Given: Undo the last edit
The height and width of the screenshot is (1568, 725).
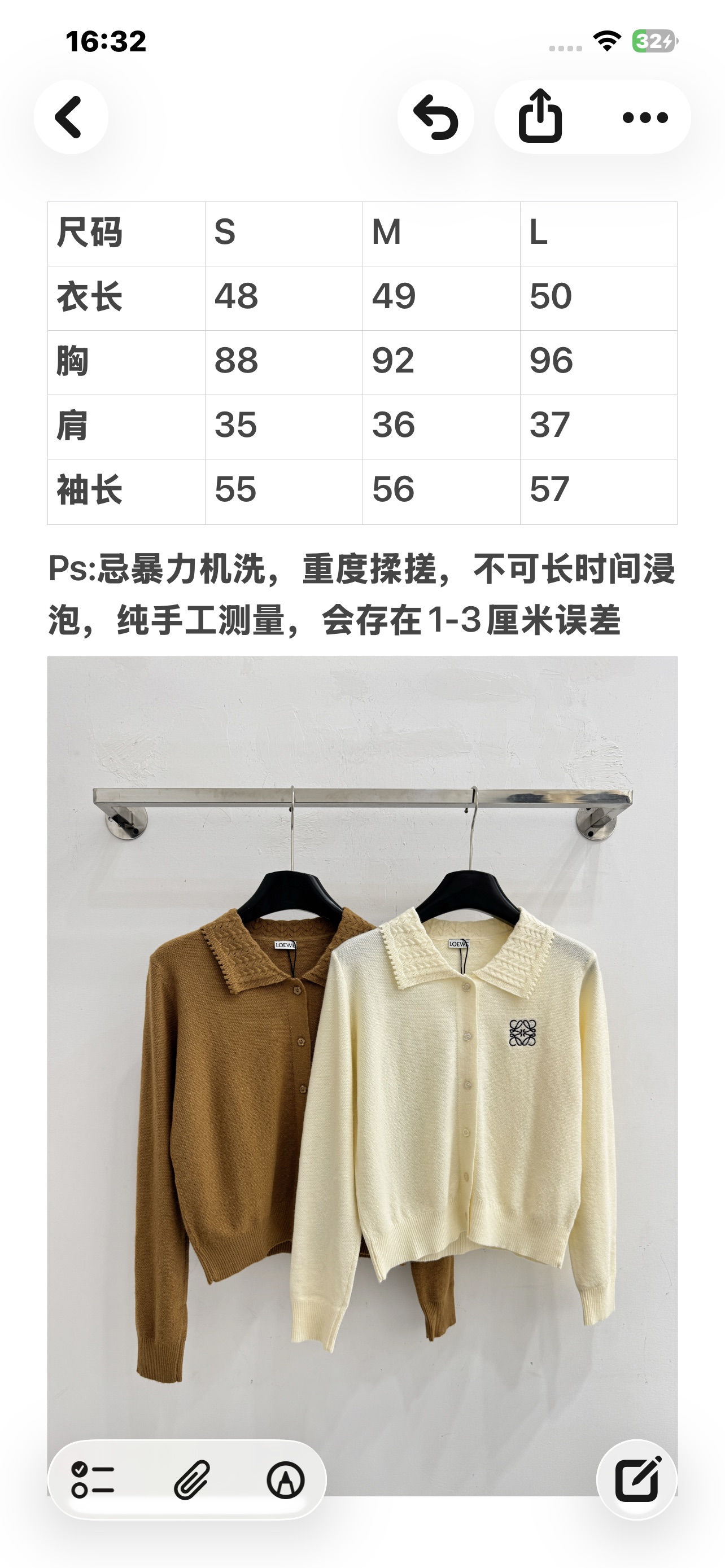Looking at the screenshot, I should tap(435, 117).
